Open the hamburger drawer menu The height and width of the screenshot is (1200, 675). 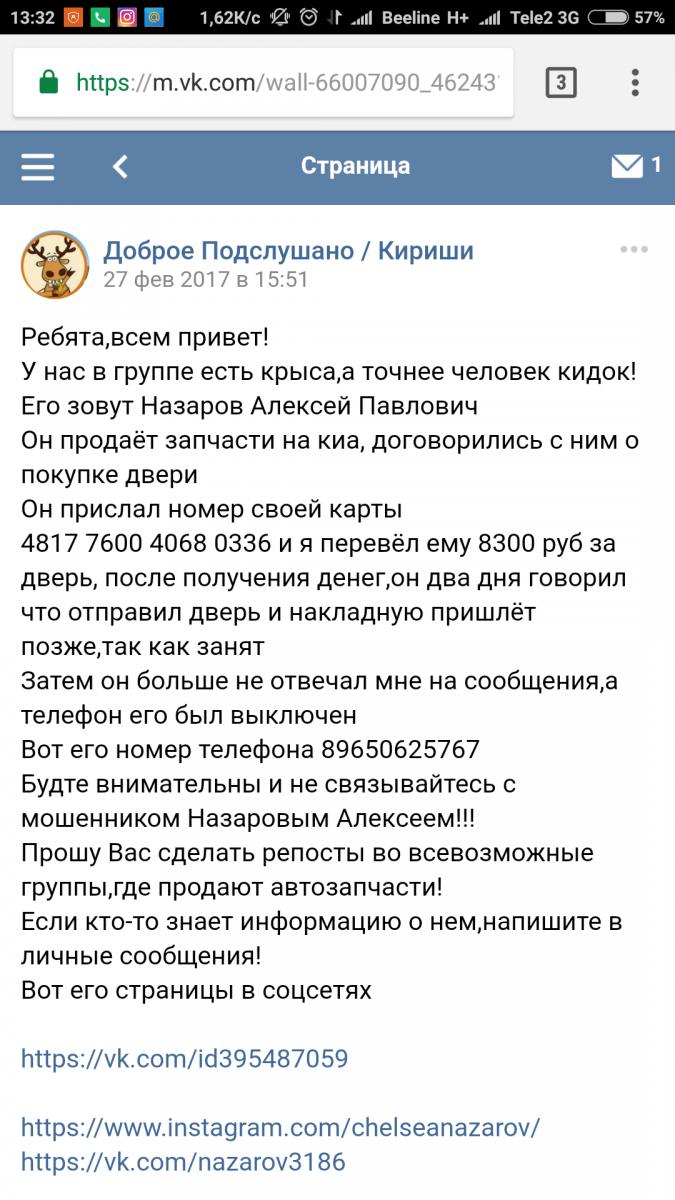pos(38,166)
